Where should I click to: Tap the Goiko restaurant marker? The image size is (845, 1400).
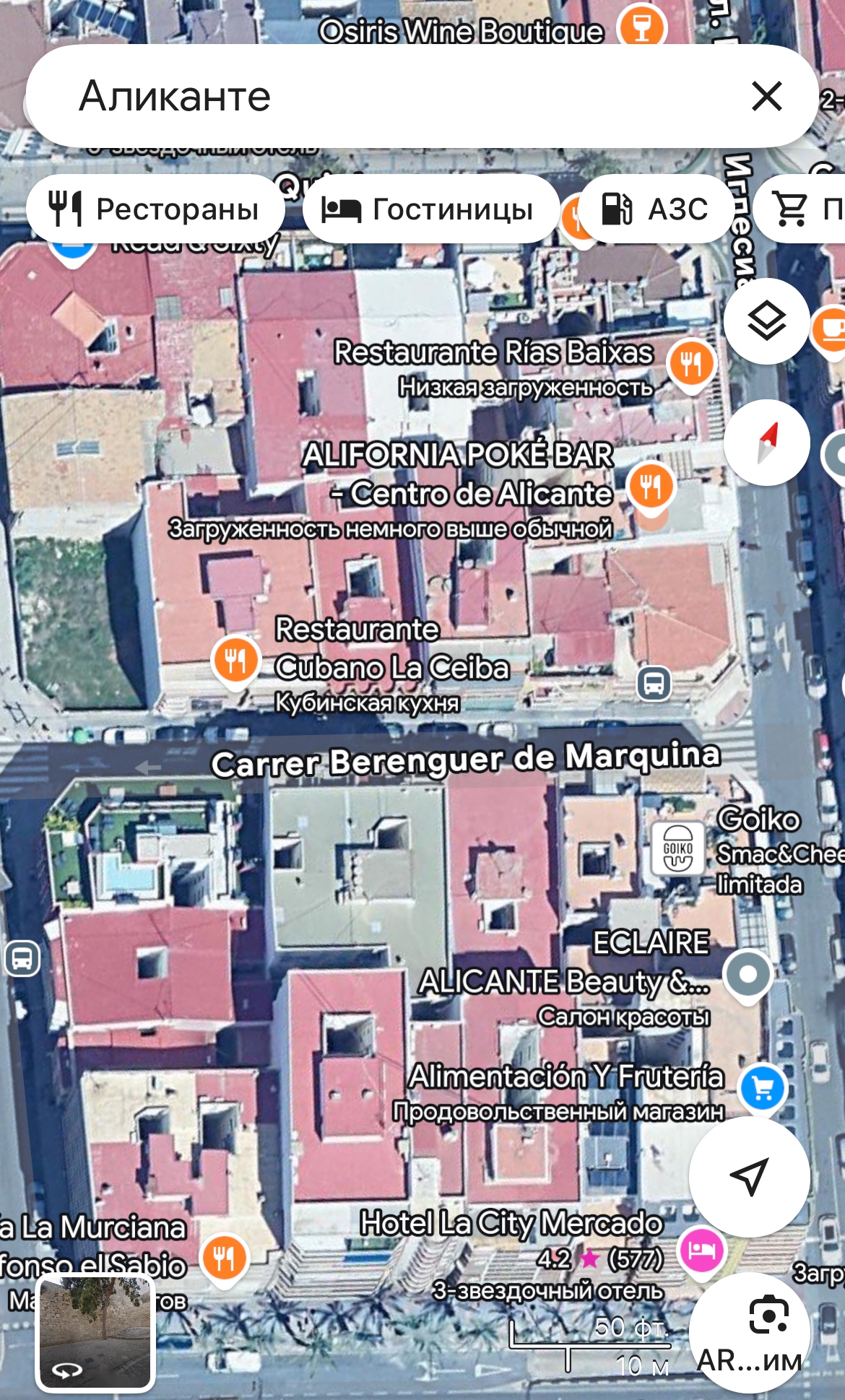(677, 848)
